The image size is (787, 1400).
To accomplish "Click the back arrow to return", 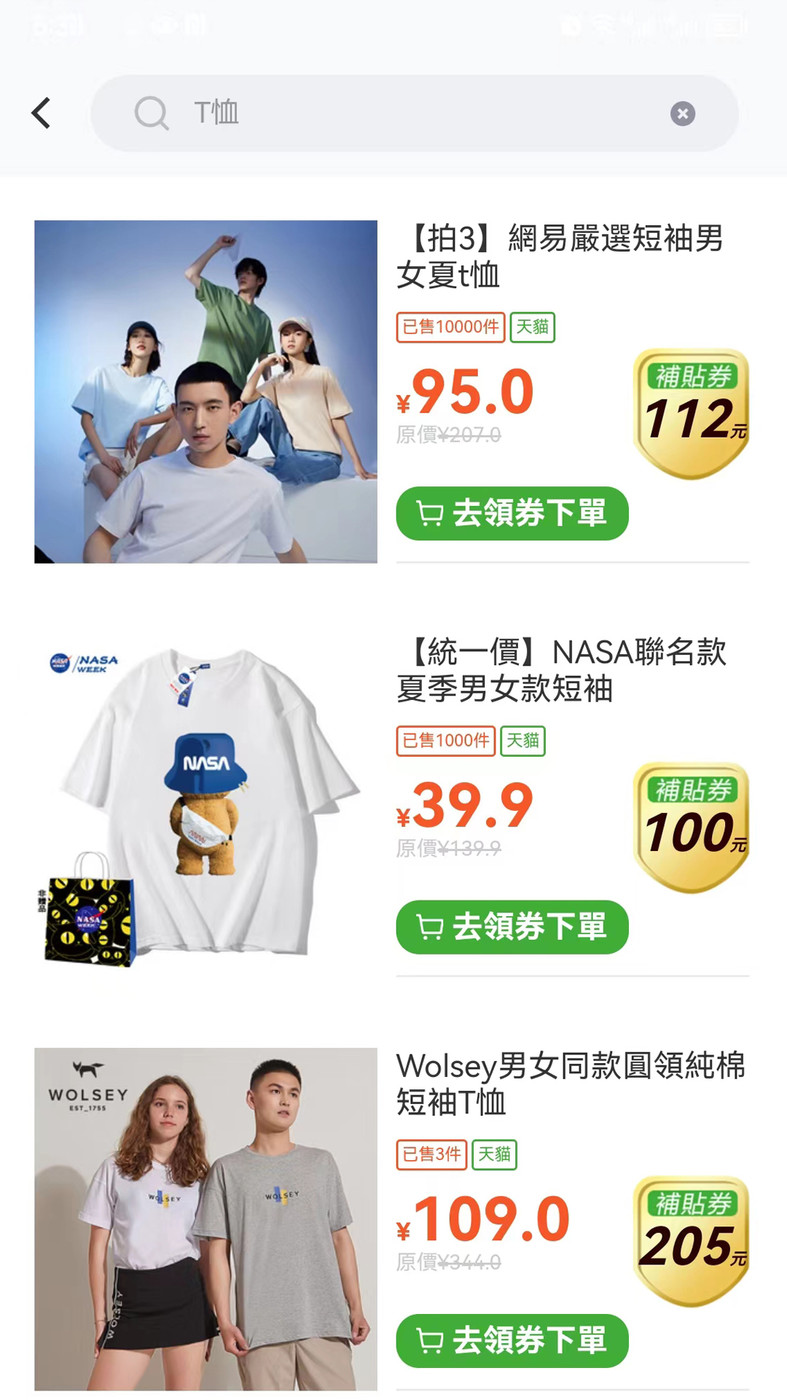I will [40, 113].
